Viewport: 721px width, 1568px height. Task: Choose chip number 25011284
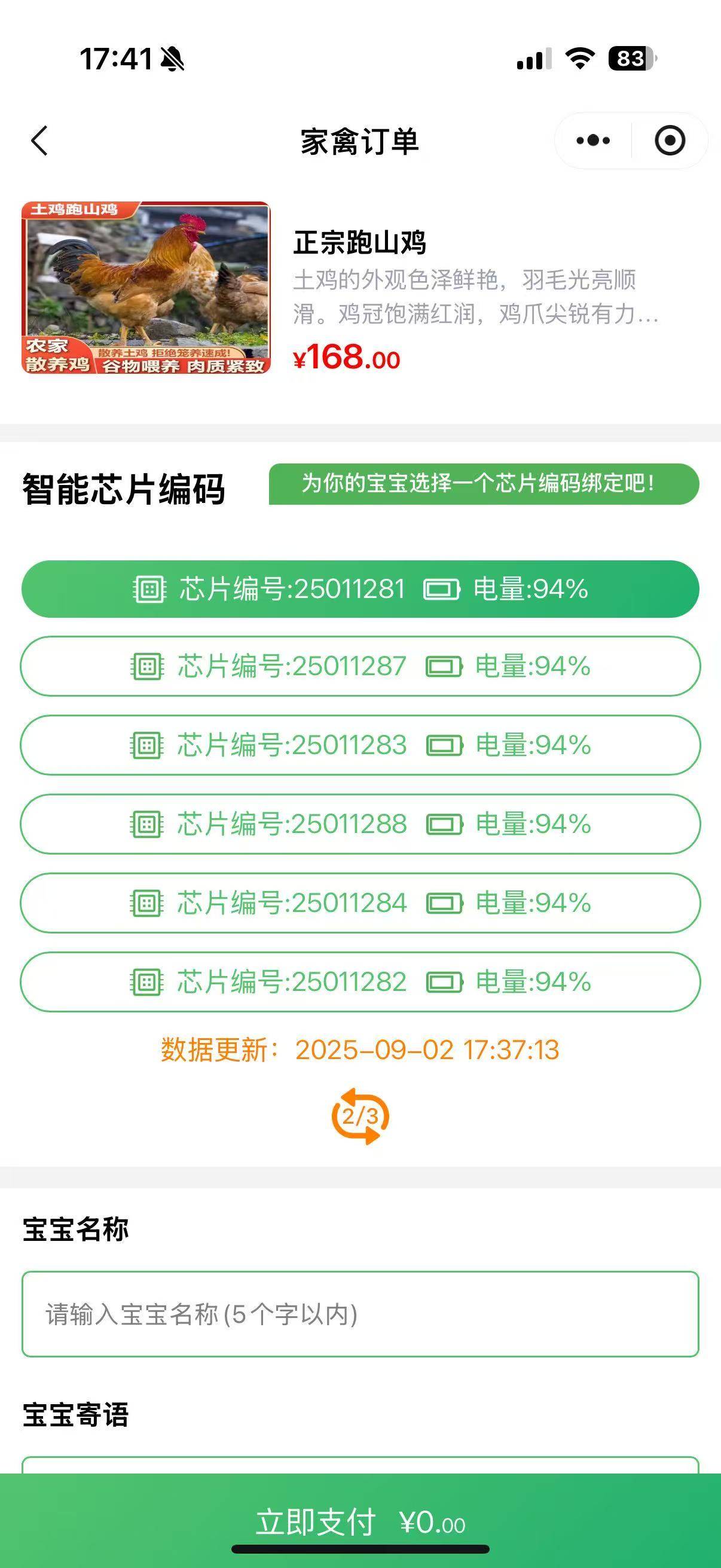[360, 902]
